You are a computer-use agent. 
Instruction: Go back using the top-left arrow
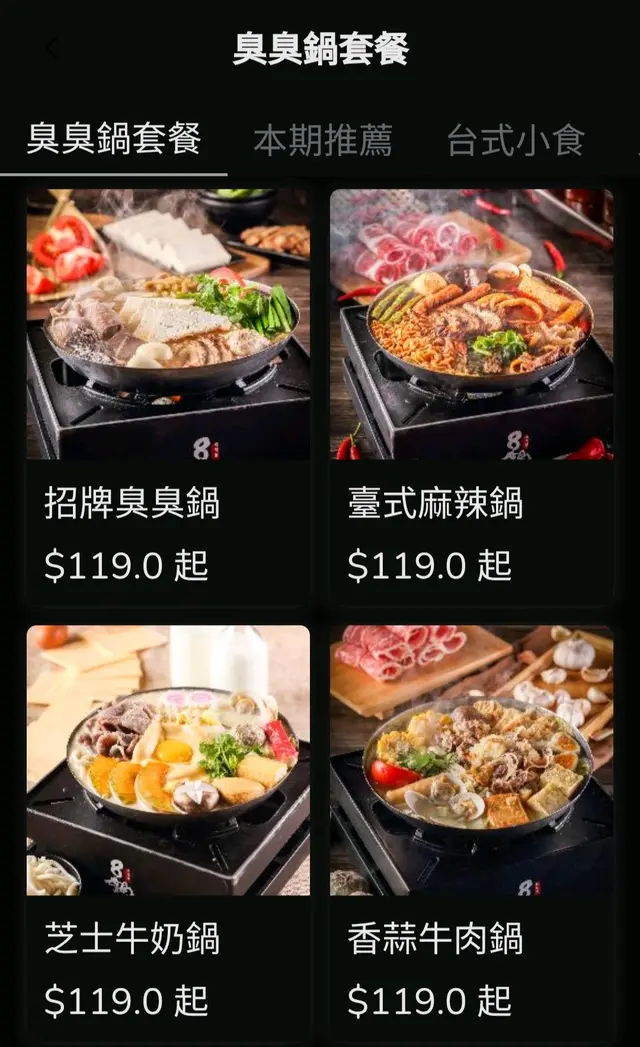52,47
